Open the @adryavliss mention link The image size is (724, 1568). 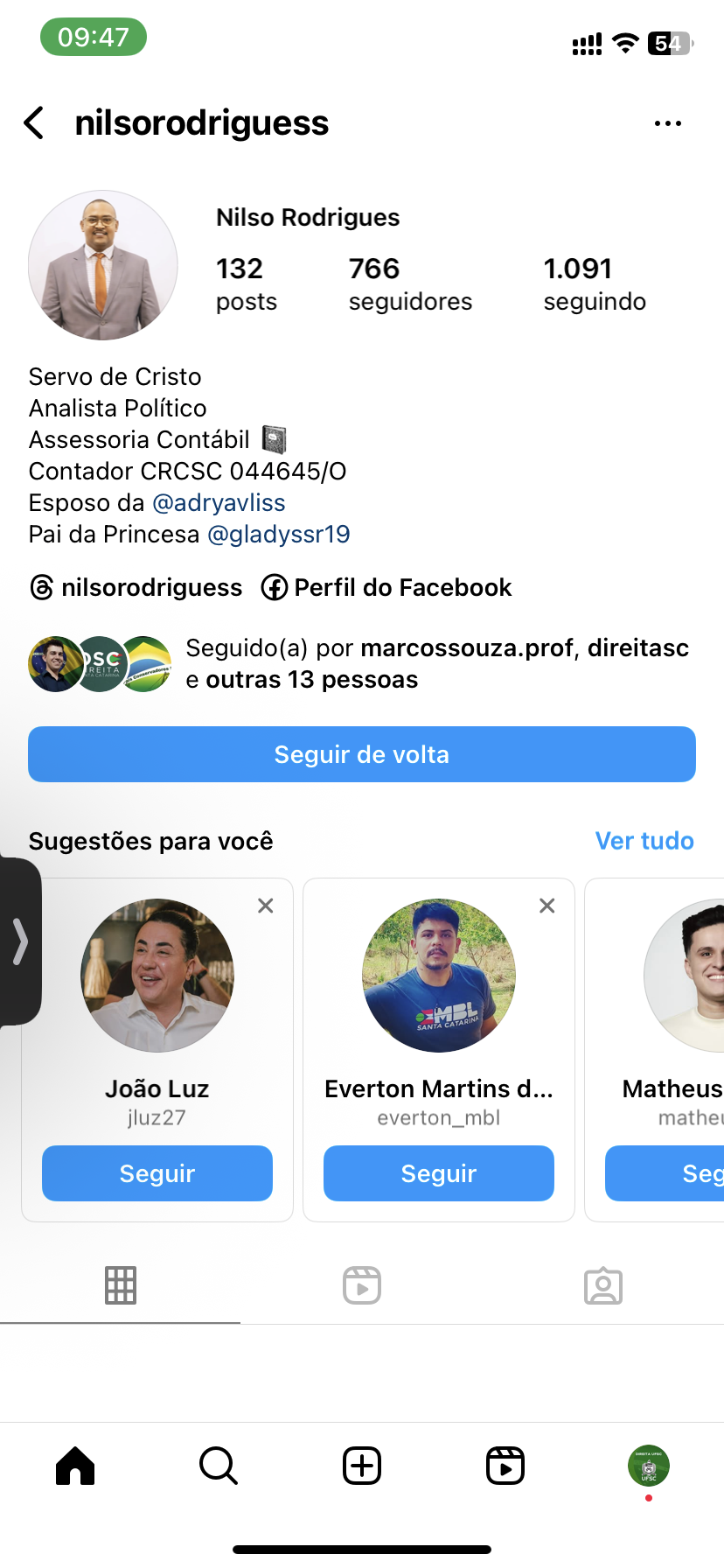tap(219, 503)
